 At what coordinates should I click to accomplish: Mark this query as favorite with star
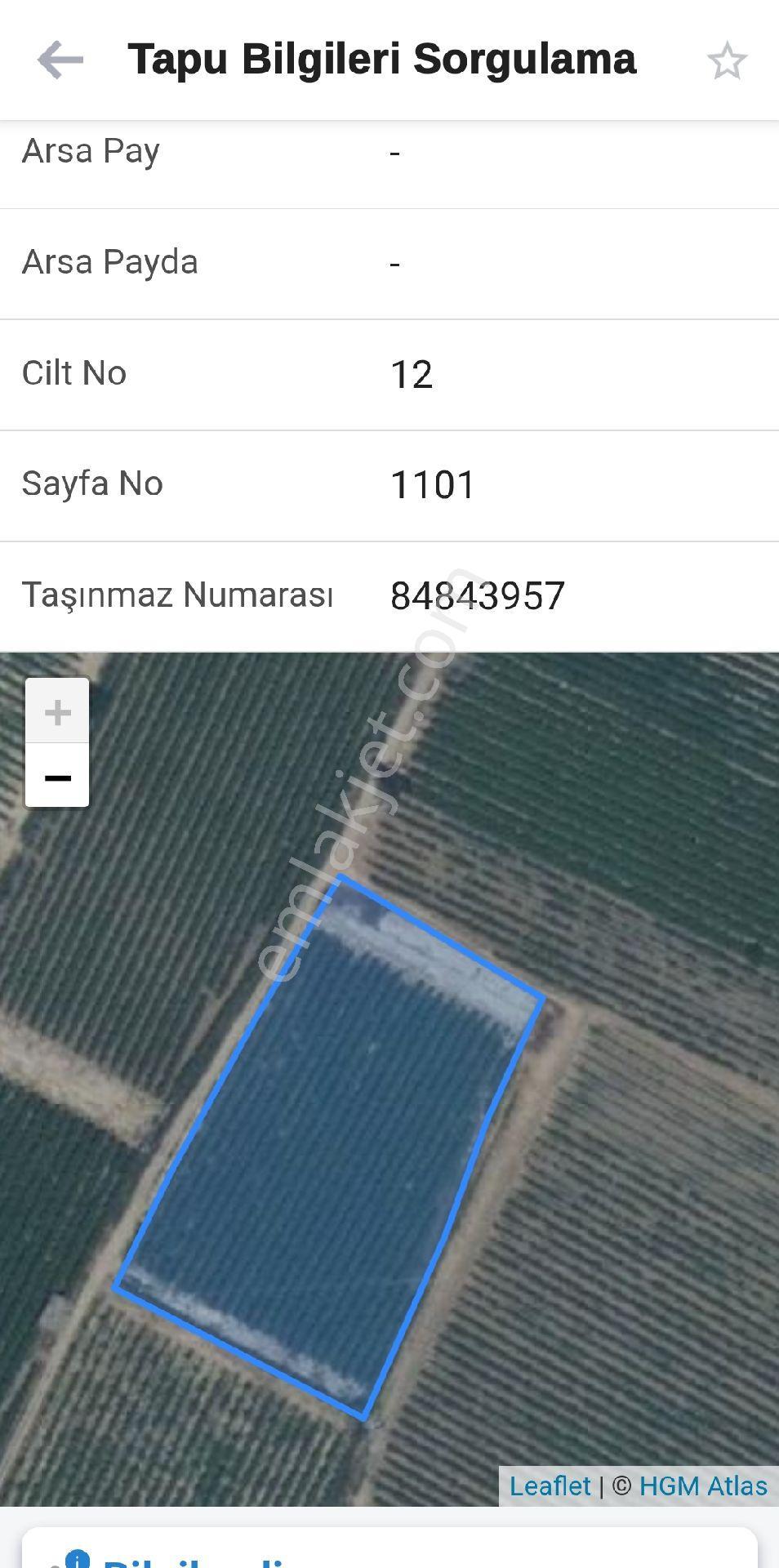tap(726, 61)
